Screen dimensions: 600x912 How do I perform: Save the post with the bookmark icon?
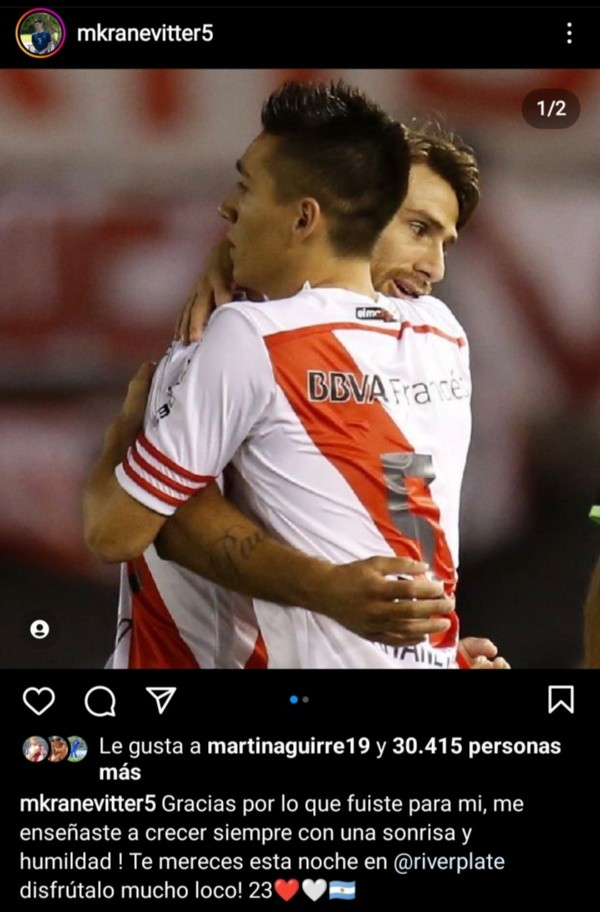pos(561,699)
